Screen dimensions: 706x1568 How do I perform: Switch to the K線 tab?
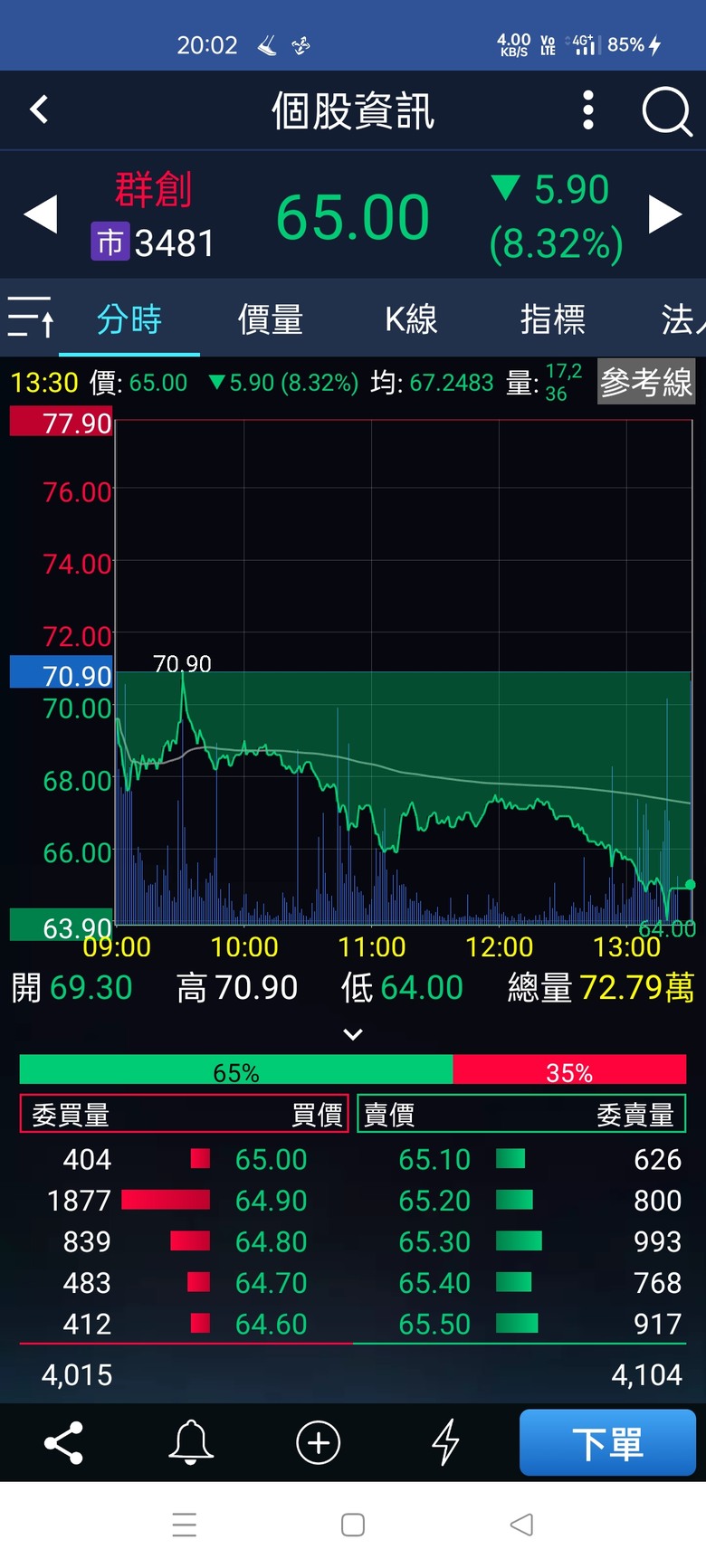point(411,319)
